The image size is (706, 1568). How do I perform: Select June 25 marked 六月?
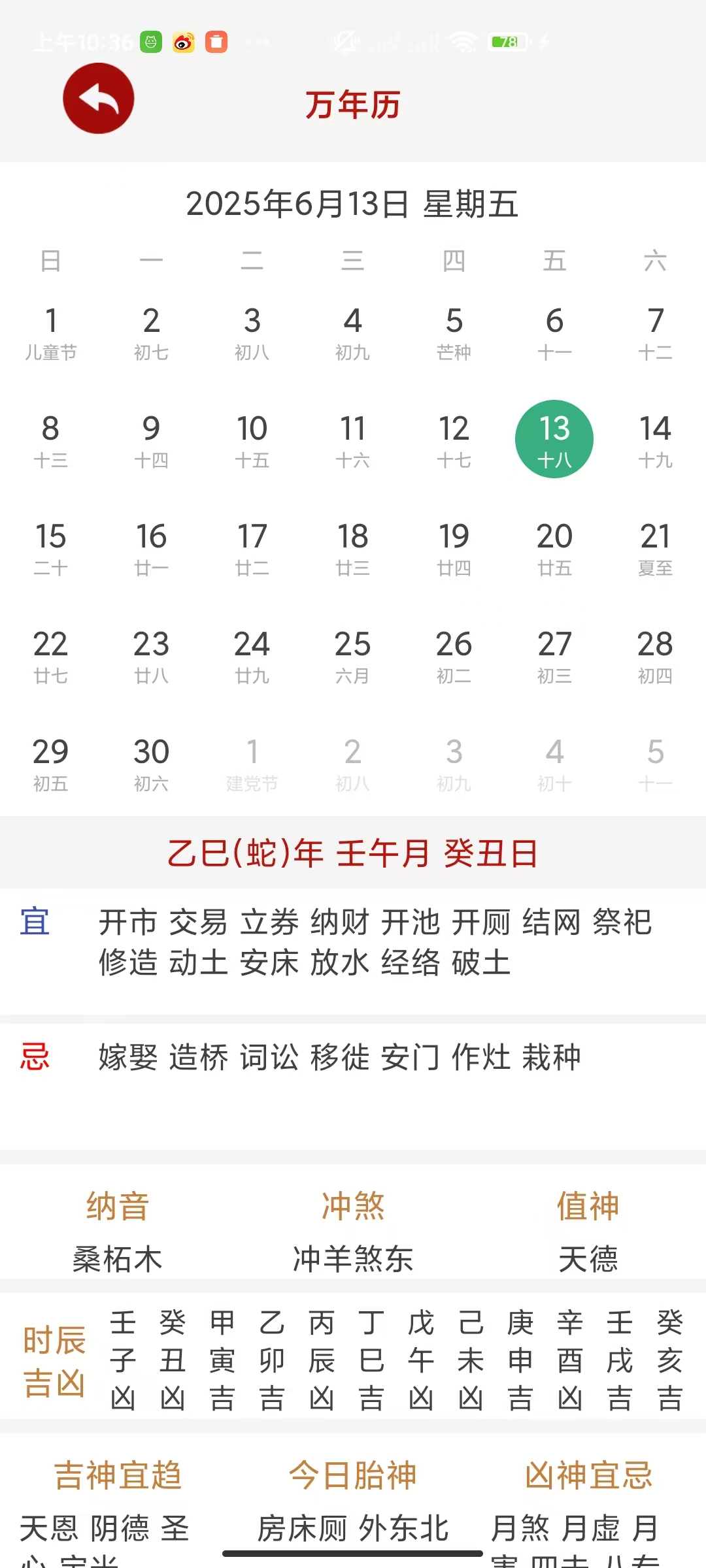[x=352, y=655]
